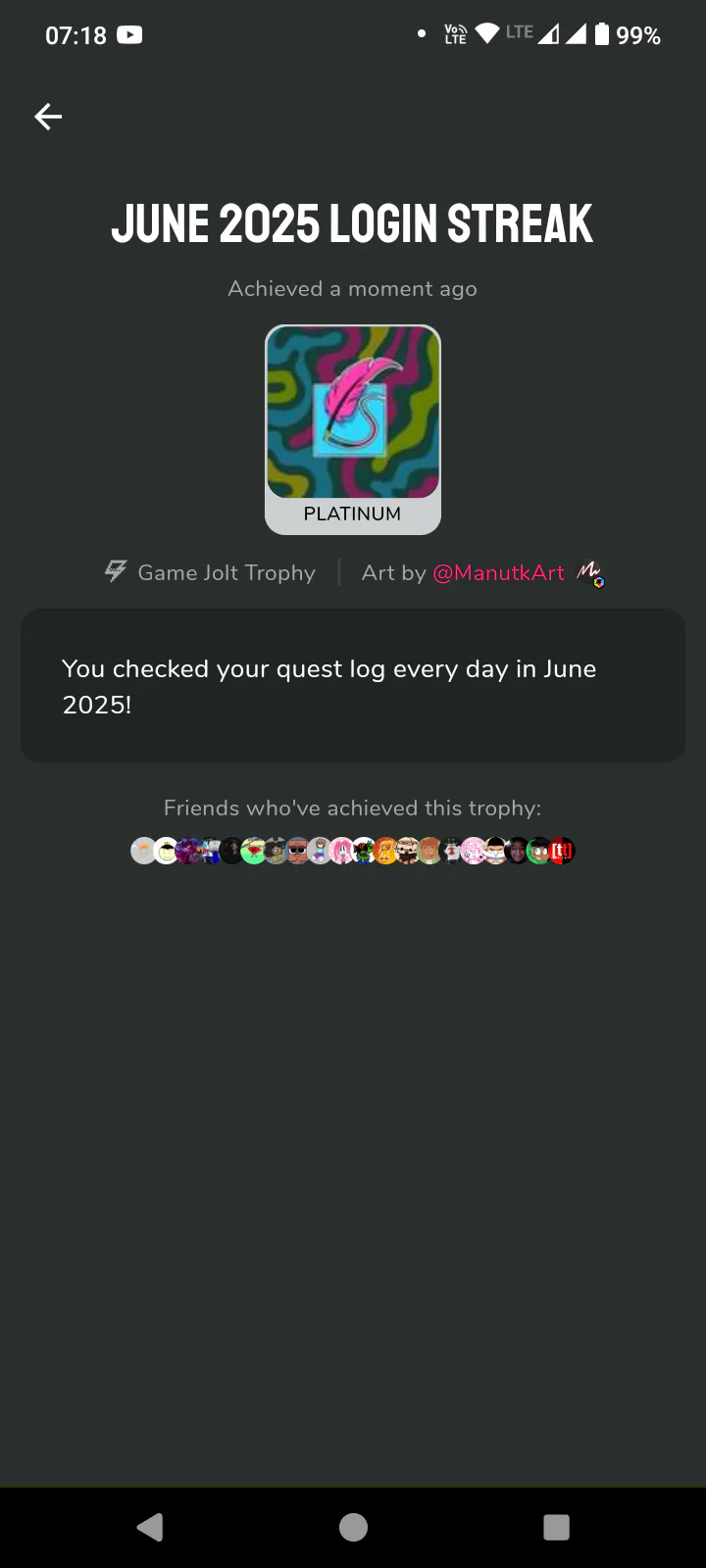Open the friend avatar with red [t] logo
Image resolution: width=706 pixels, height=1568 pixels.
coord(562,851)
